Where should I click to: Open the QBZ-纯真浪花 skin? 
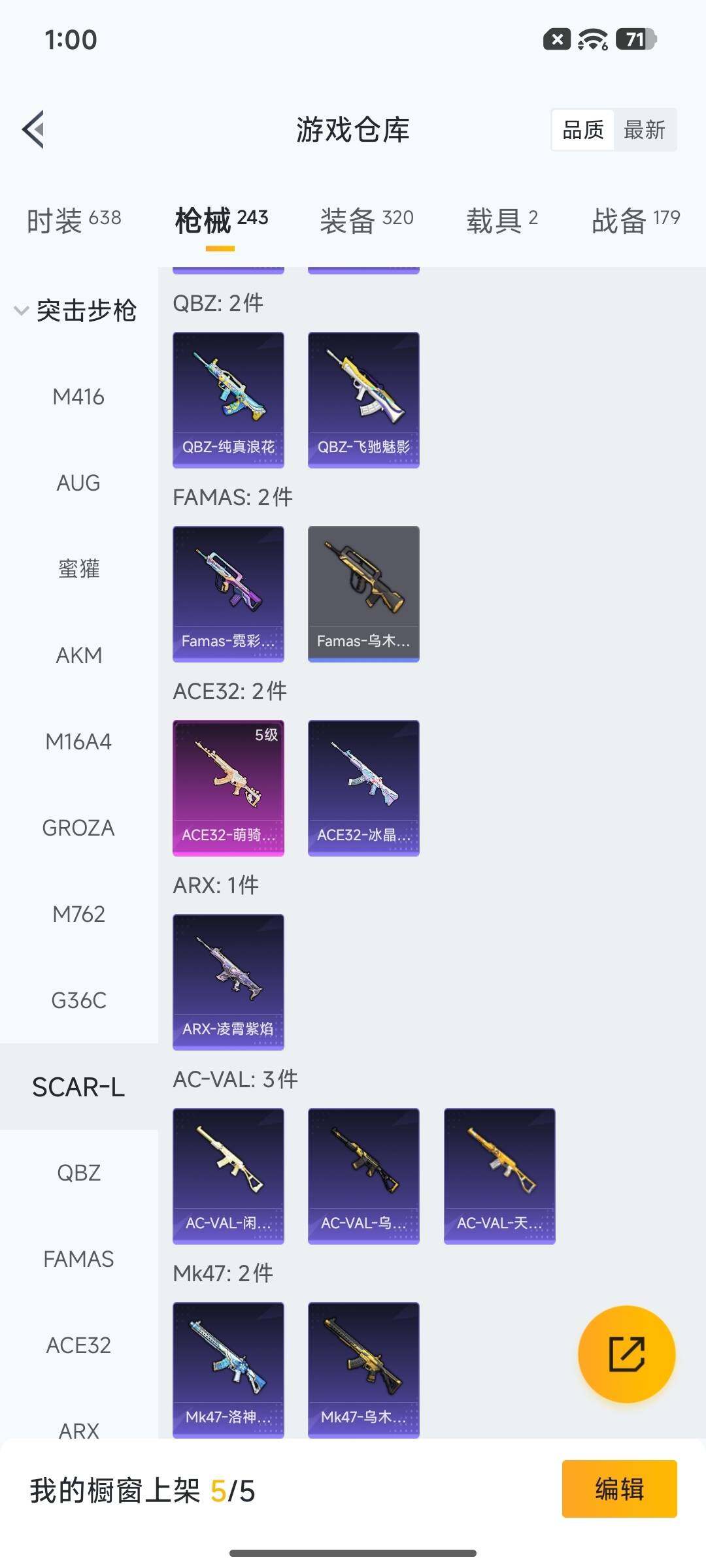point(228,400)
